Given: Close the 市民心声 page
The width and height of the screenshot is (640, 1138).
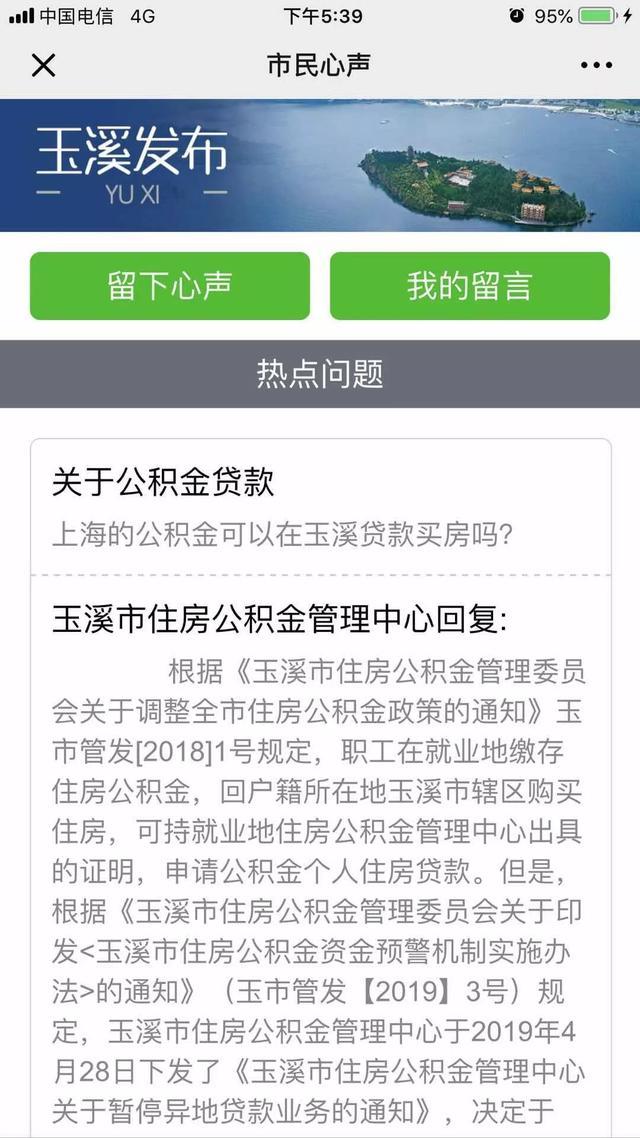Looking at the screenshot, I should tap(43, 66).
